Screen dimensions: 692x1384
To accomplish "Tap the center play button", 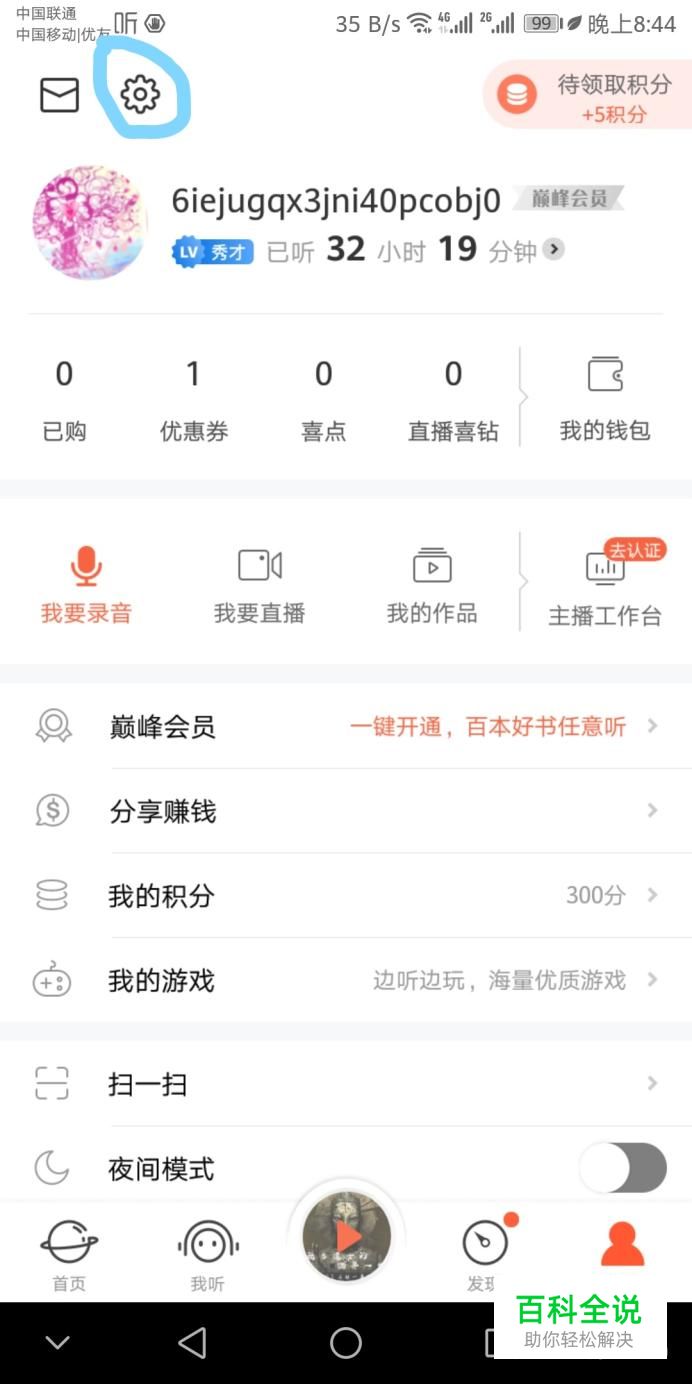I will tap(346, 1237).
